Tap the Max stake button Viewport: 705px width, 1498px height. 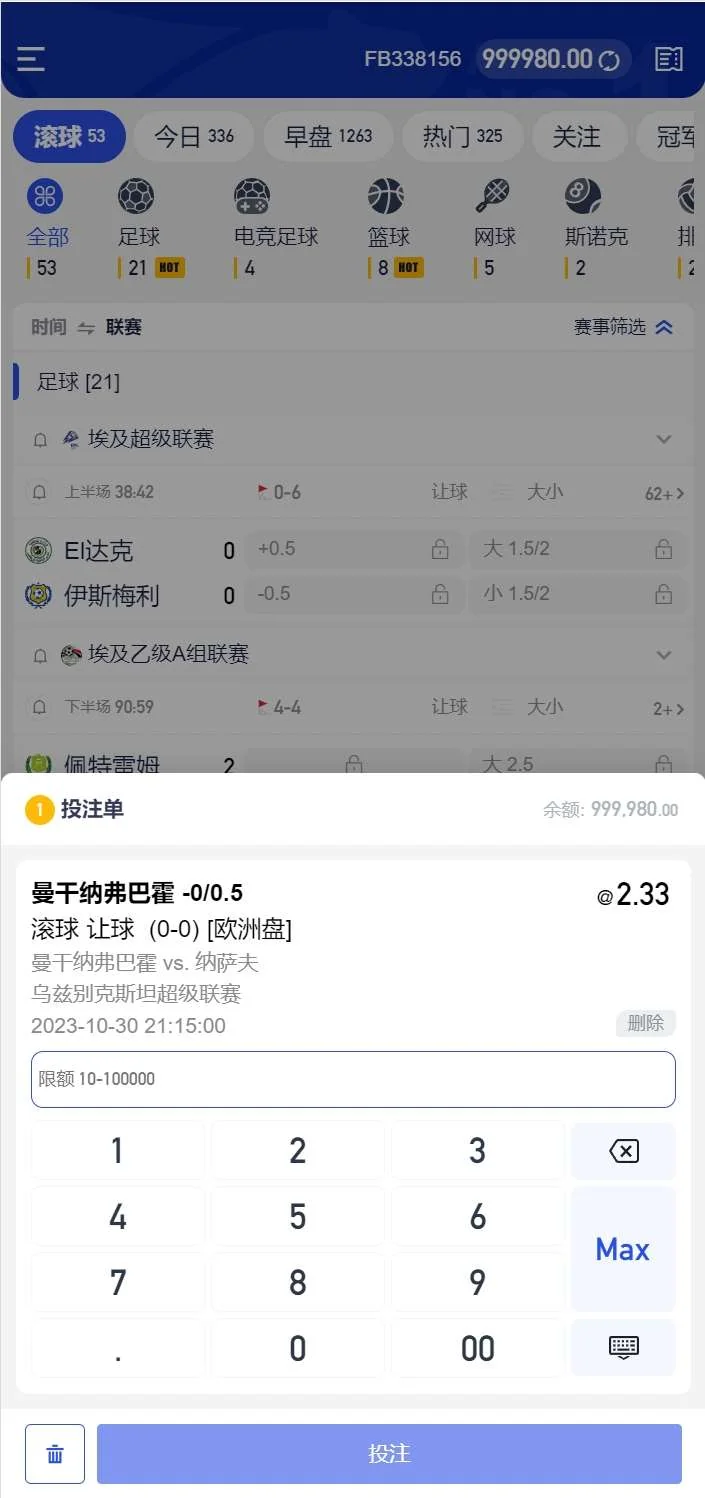[622, 1249]
